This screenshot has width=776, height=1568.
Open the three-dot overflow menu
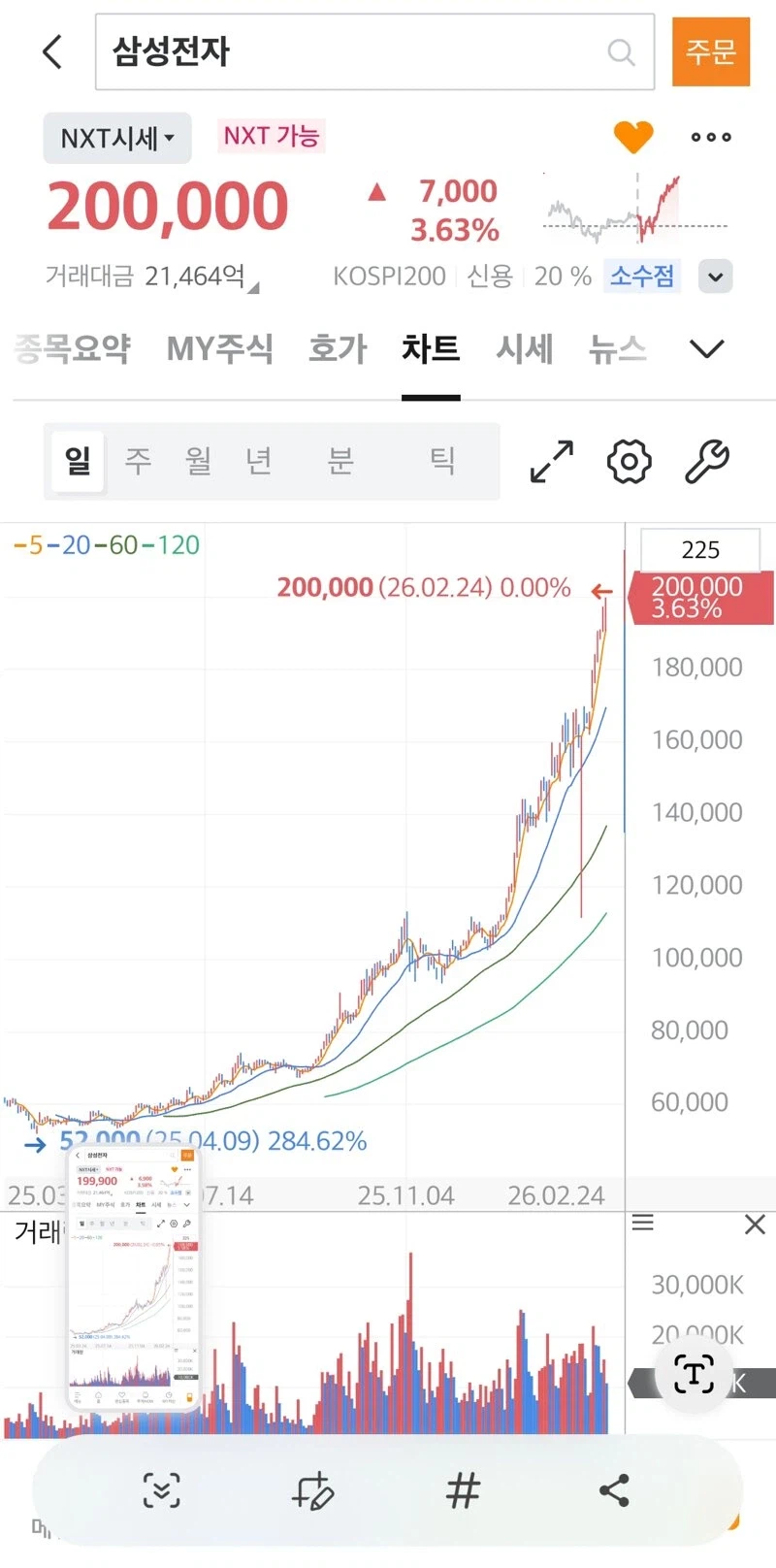[x=711, y=137]
